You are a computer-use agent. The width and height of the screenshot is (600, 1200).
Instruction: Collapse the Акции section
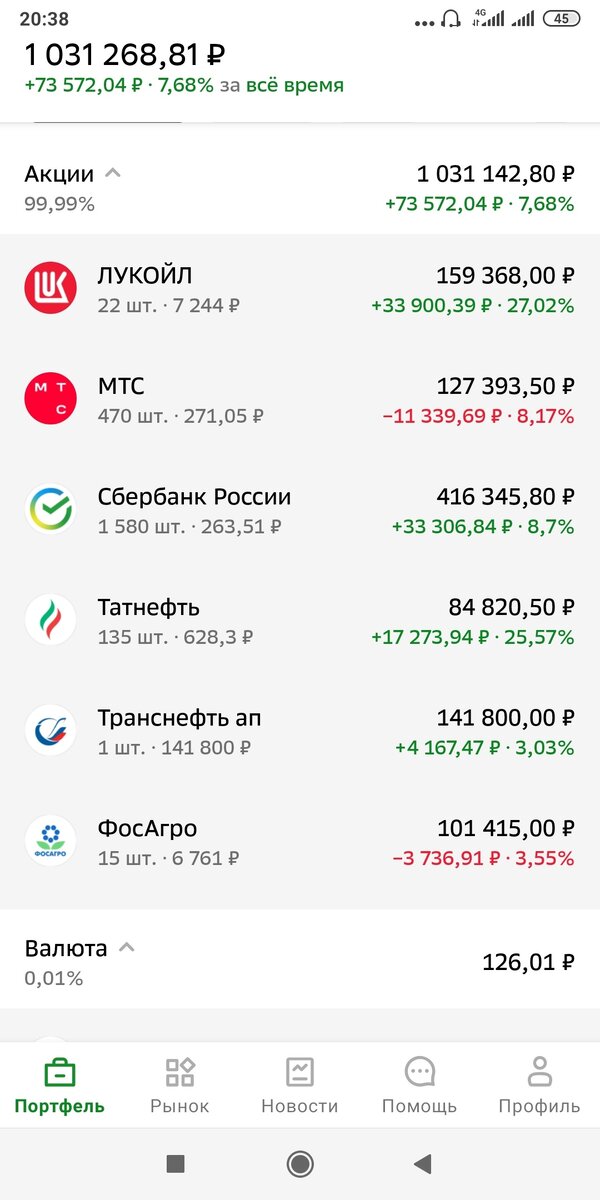click(x=113, y=174)
